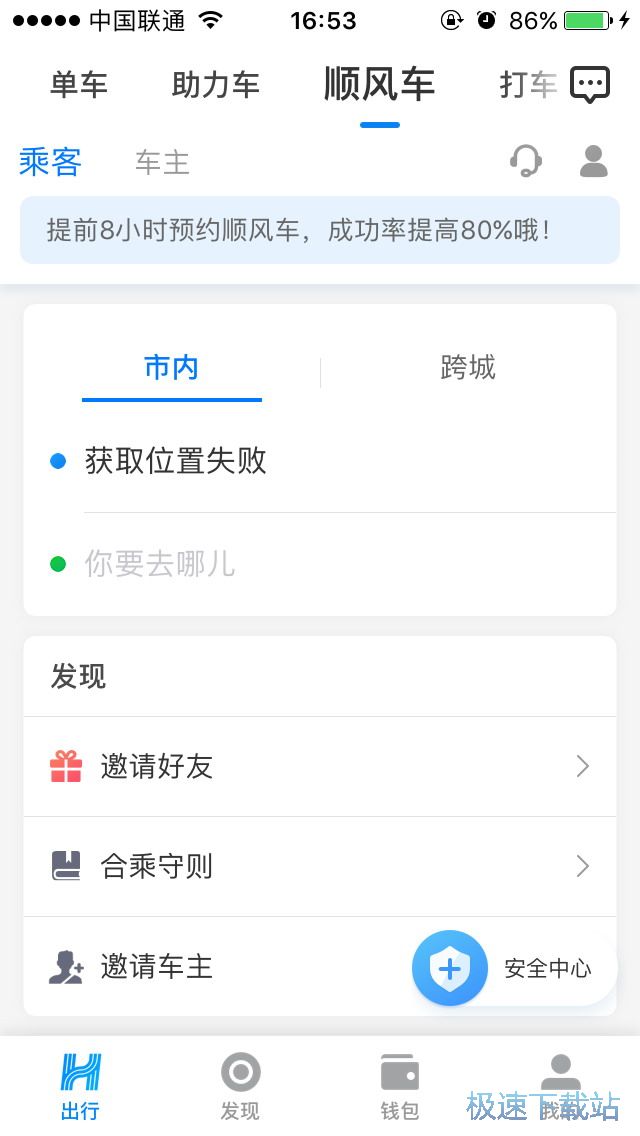The image size is (640, 1136).
Task: Open the 合乘守则 row
Action: point(320,866)
